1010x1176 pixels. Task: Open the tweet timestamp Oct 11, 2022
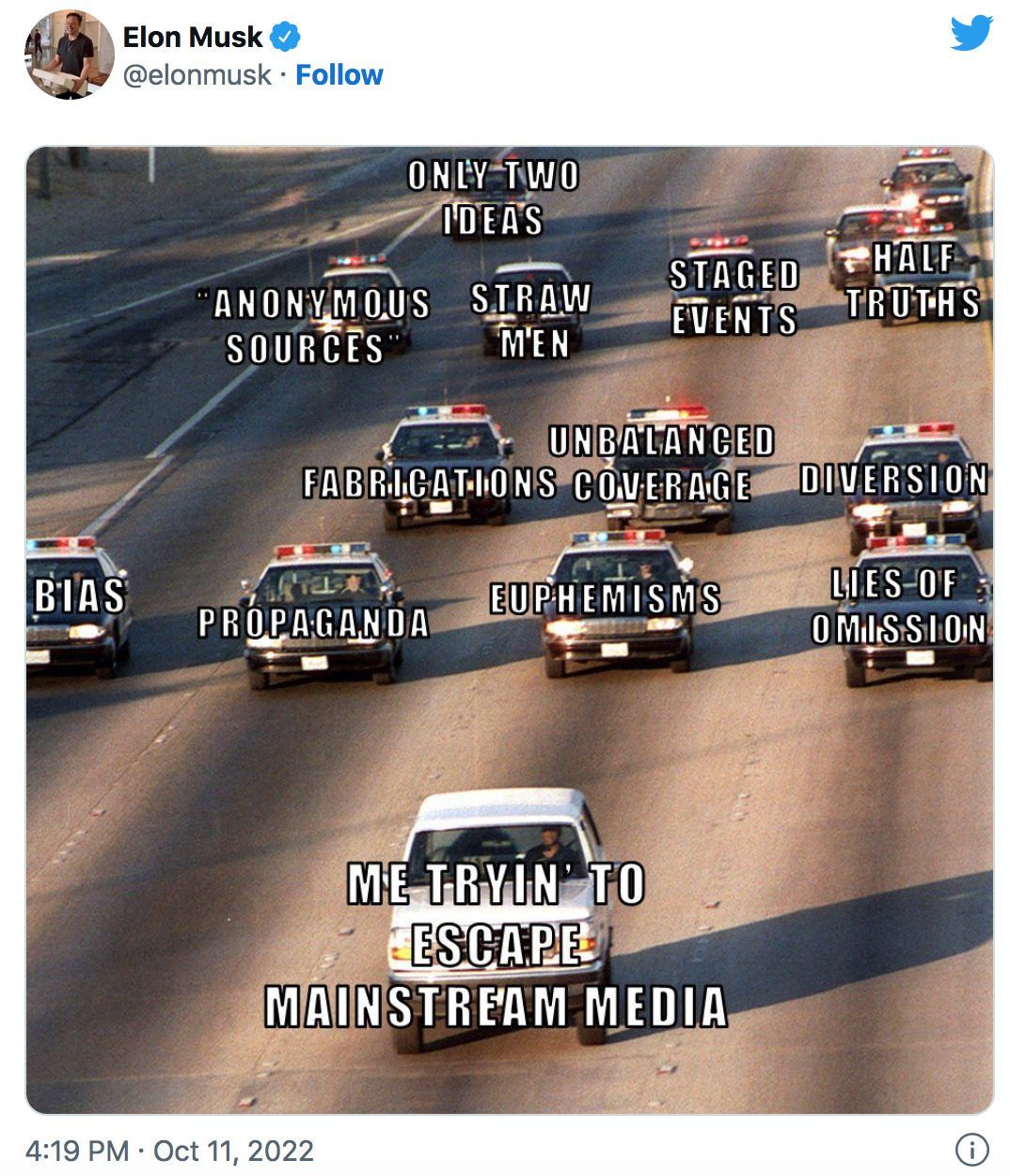(x=169, y=1151)
